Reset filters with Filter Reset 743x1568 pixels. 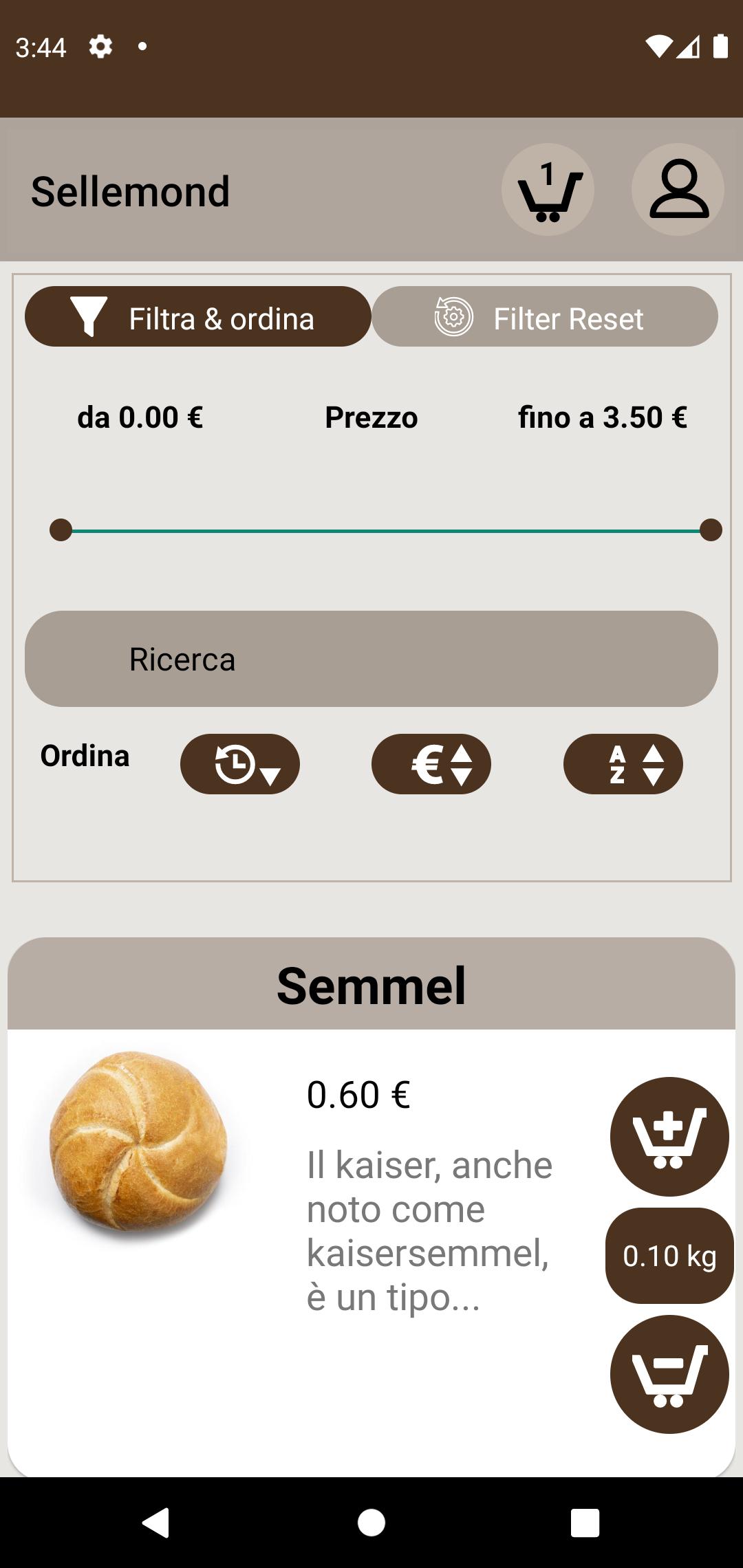coord(545,316)
